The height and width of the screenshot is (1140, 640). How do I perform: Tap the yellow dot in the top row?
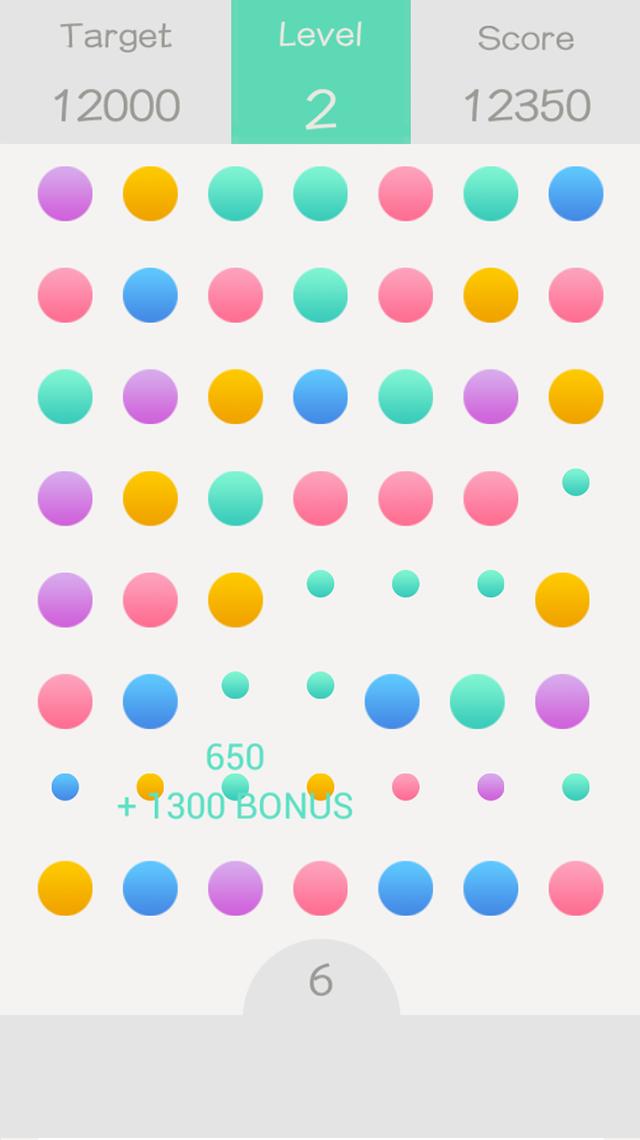[x=150, y=194]
